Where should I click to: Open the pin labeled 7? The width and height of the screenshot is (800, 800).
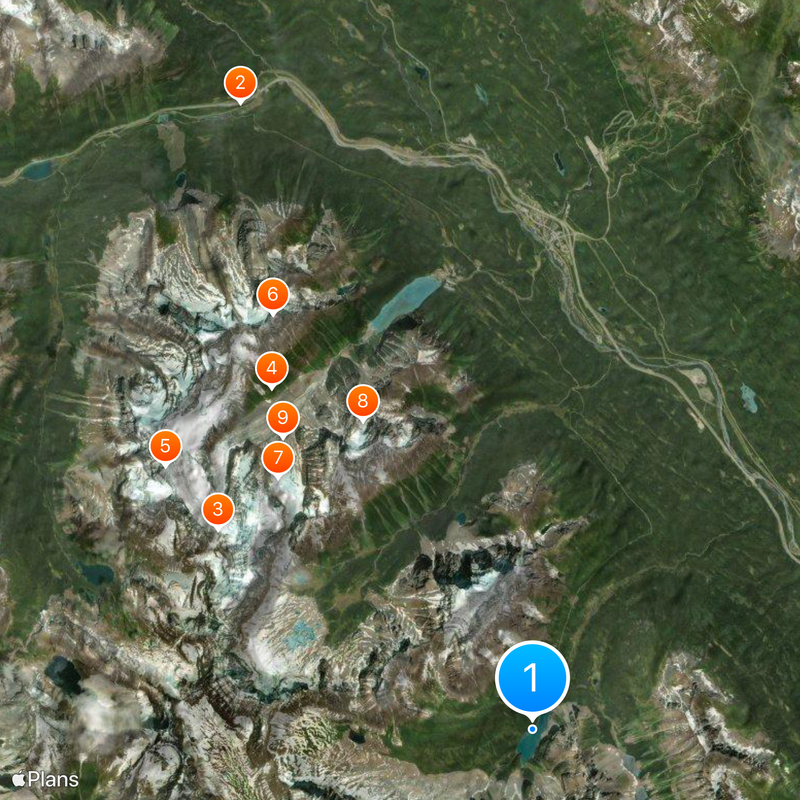[278, 459]
